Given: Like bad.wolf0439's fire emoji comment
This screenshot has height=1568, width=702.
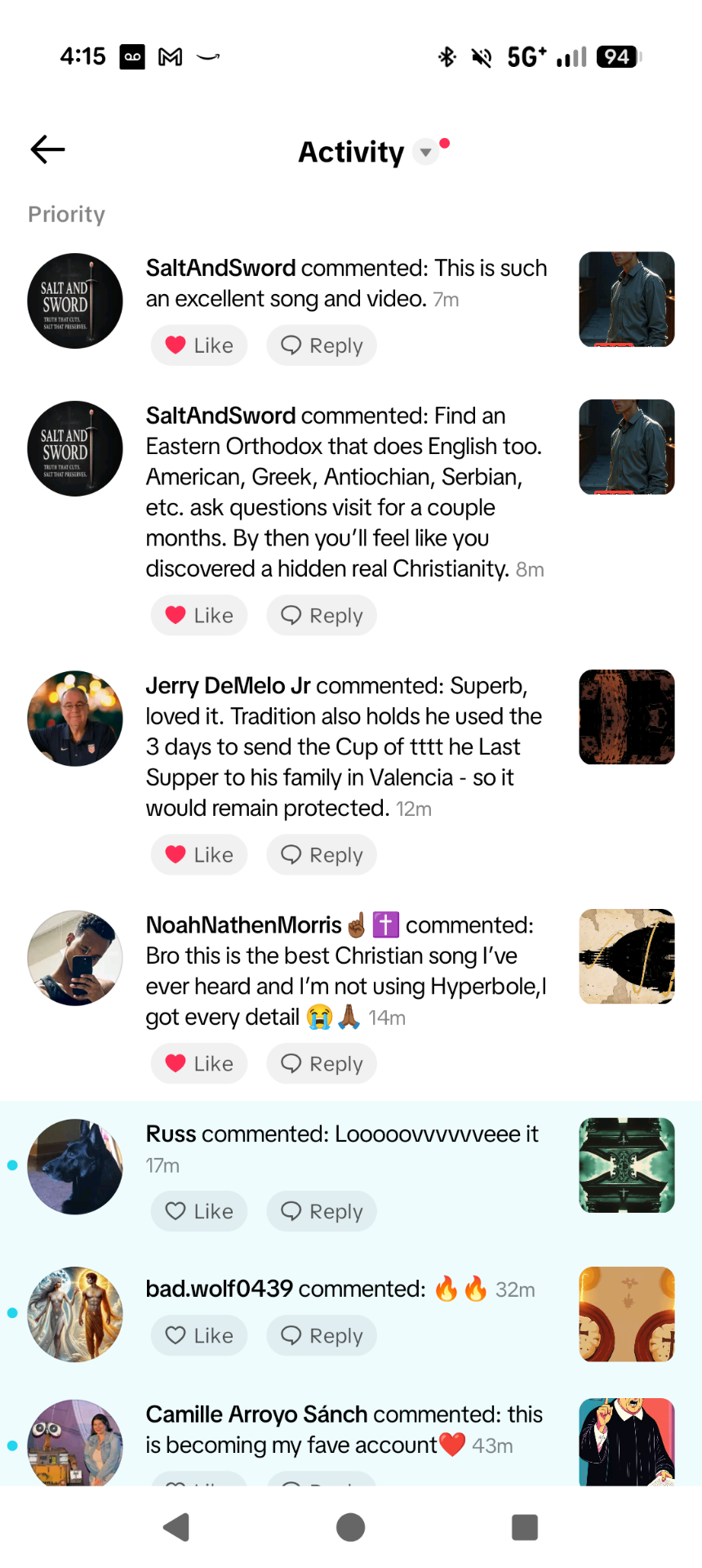Looking at the screenshot, I should (x=199, y=1335).
